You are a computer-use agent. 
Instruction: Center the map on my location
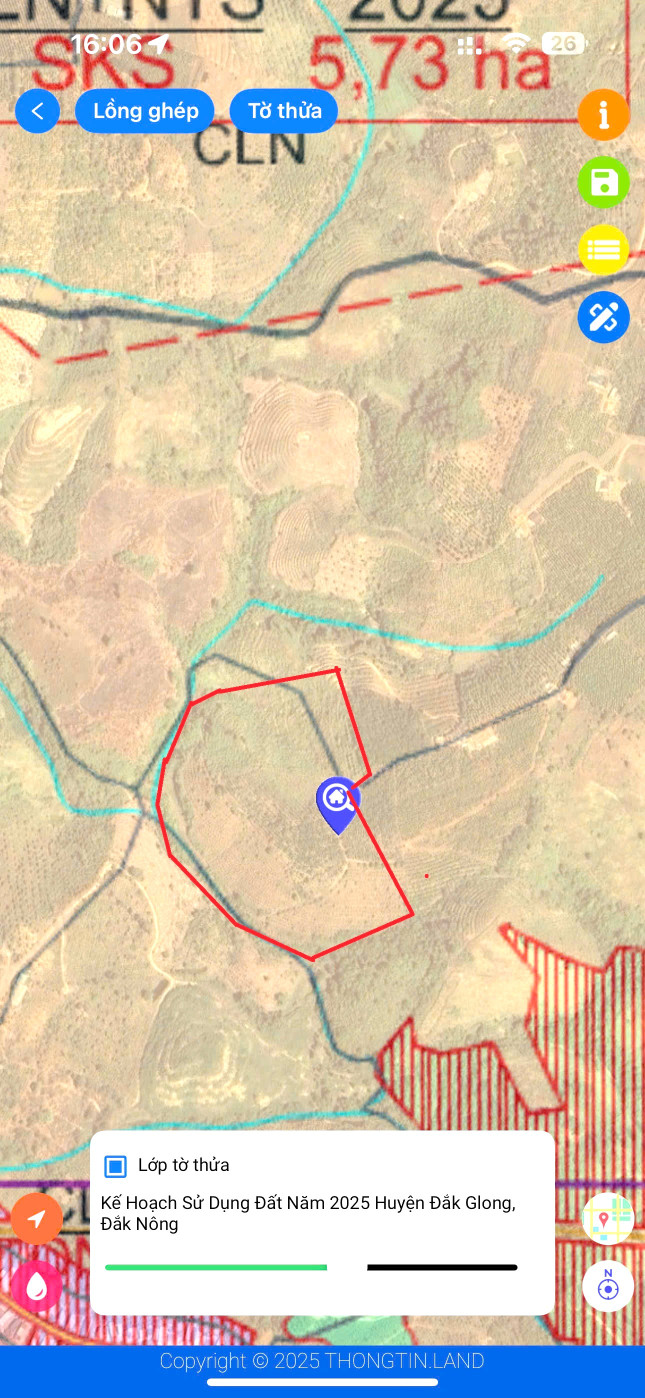(37, 1219)
